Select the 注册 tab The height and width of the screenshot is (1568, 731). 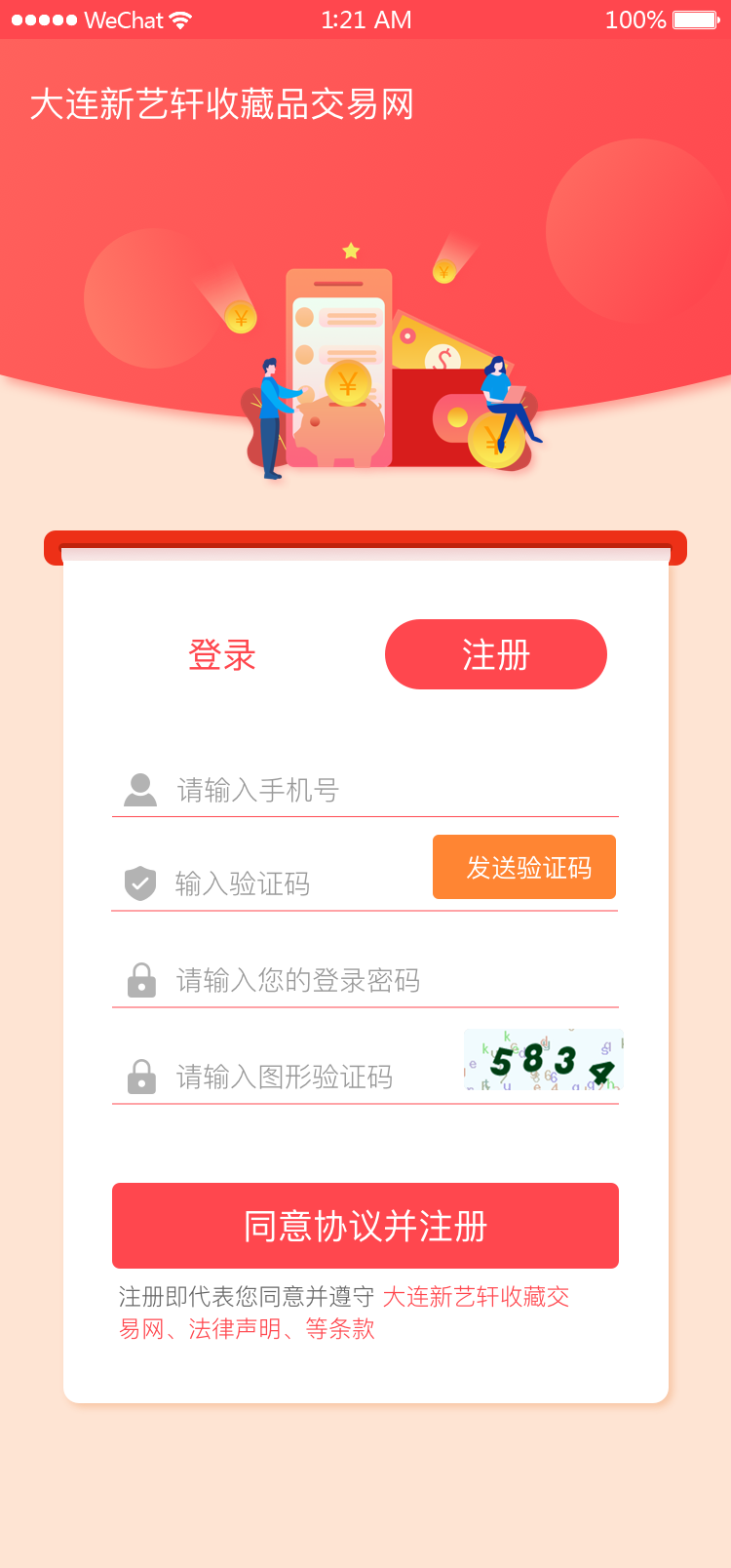[495, 654]
